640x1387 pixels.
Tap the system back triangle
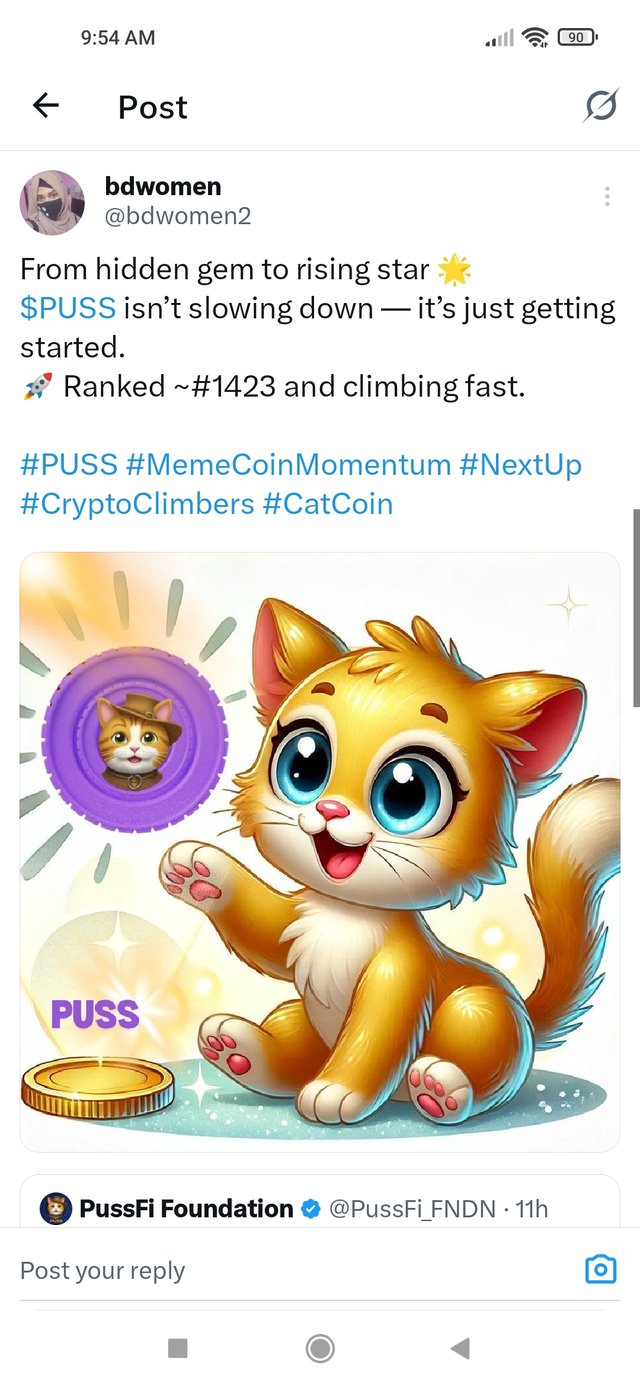coord(460,1349)
